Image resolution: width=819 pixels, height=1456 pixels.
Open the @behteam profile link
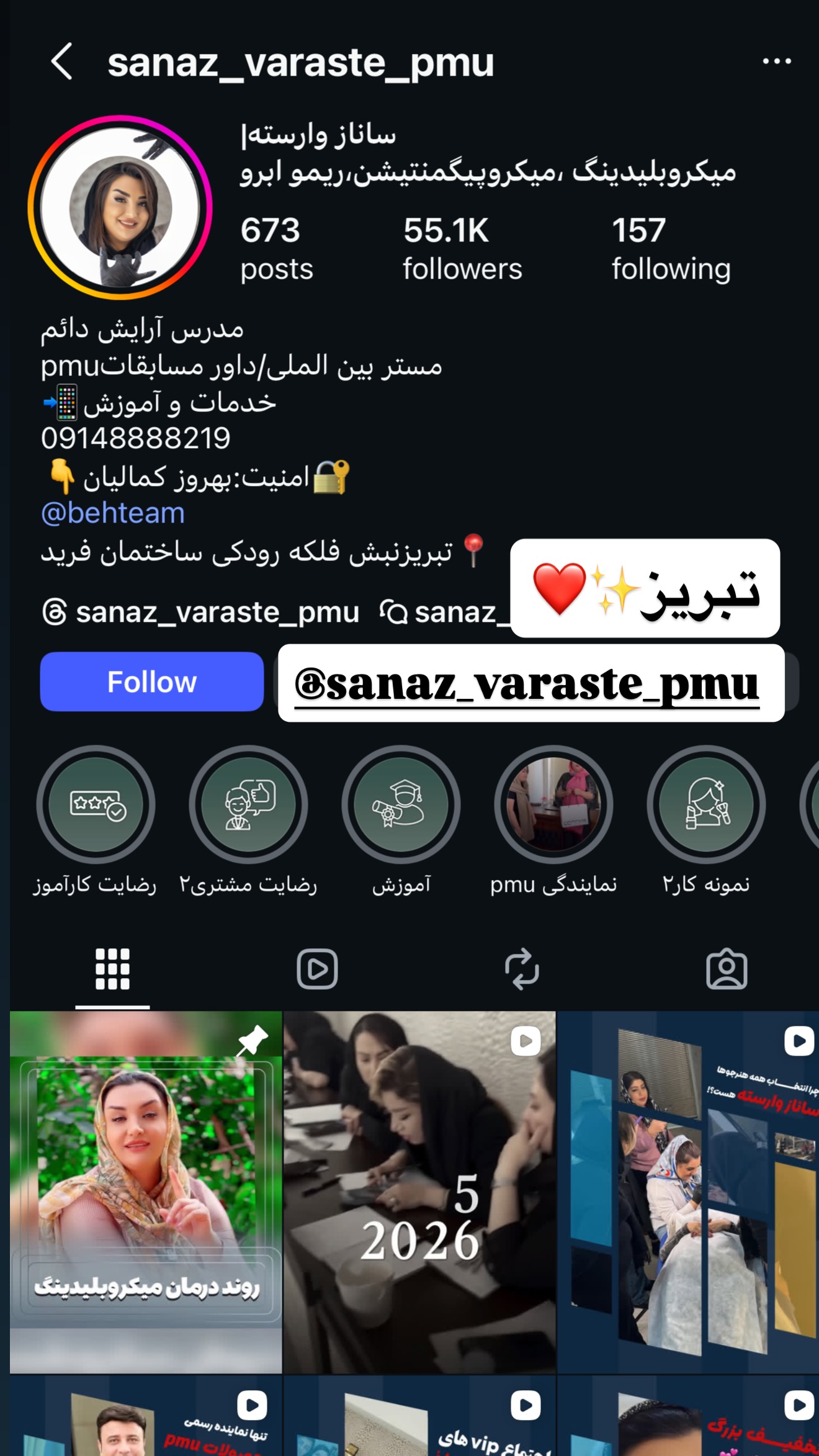coord(113,513)
